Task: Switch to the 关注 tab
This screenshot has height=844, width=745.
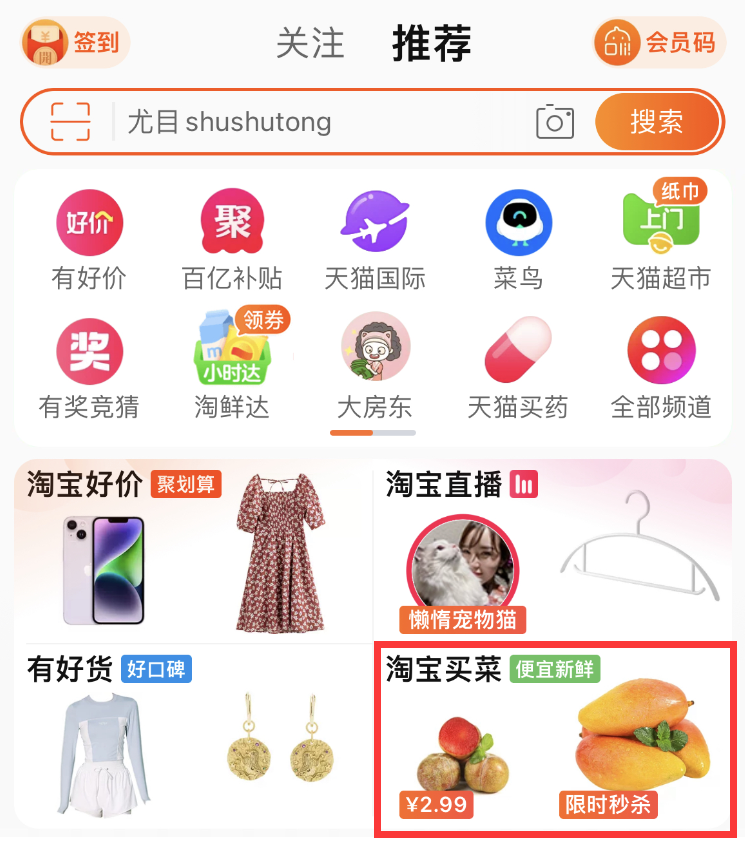Action: coord(310,43)
